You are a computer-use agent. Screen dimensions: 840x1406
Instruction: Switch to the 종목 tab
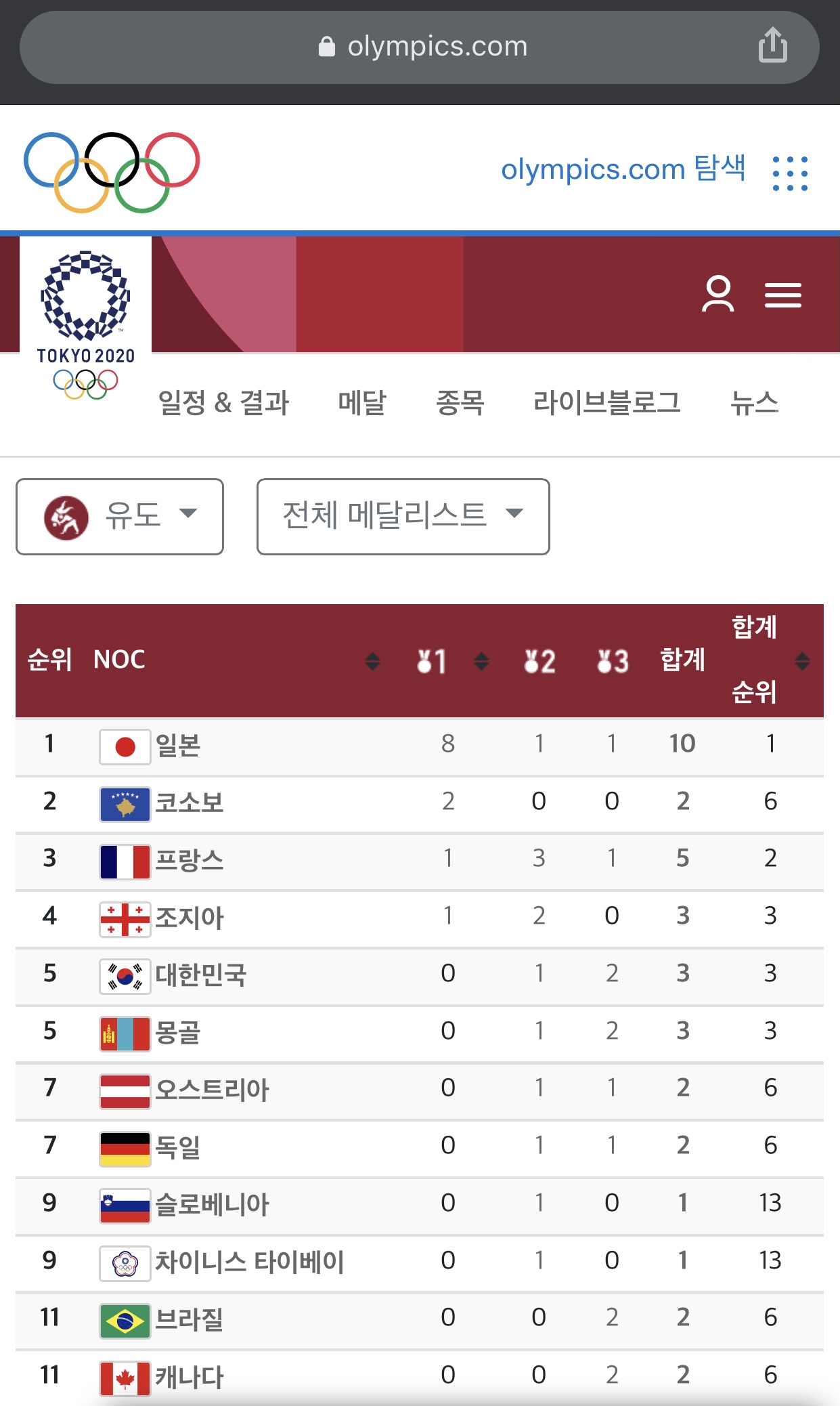coord(460,403)
